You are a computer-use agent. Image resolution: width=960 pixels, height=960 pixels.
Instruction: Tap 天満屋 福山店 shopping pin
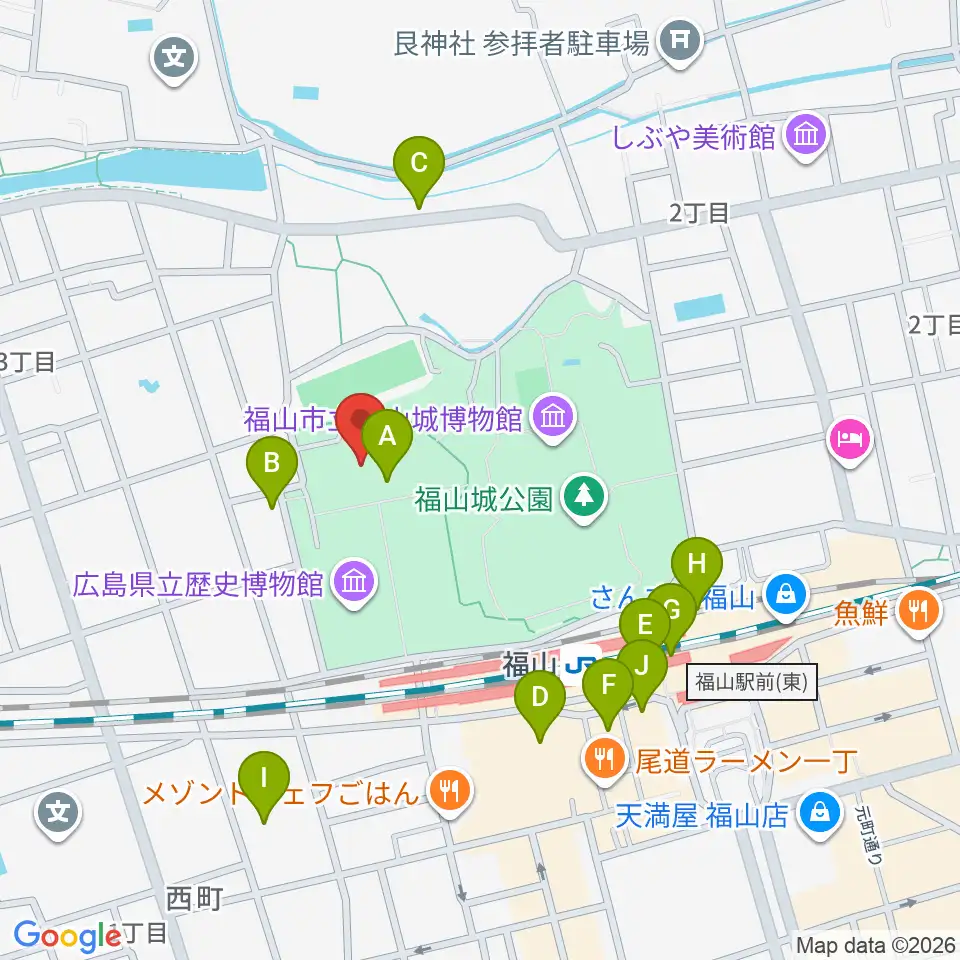tap(819, 814)
